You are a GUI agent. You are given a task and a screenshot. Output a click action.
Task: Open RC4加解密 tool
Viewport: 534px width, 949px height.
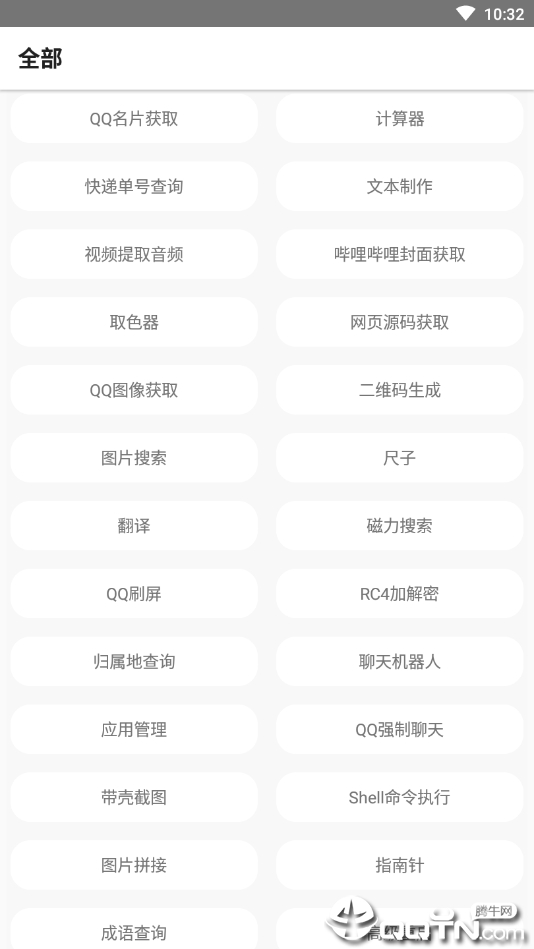400,593
